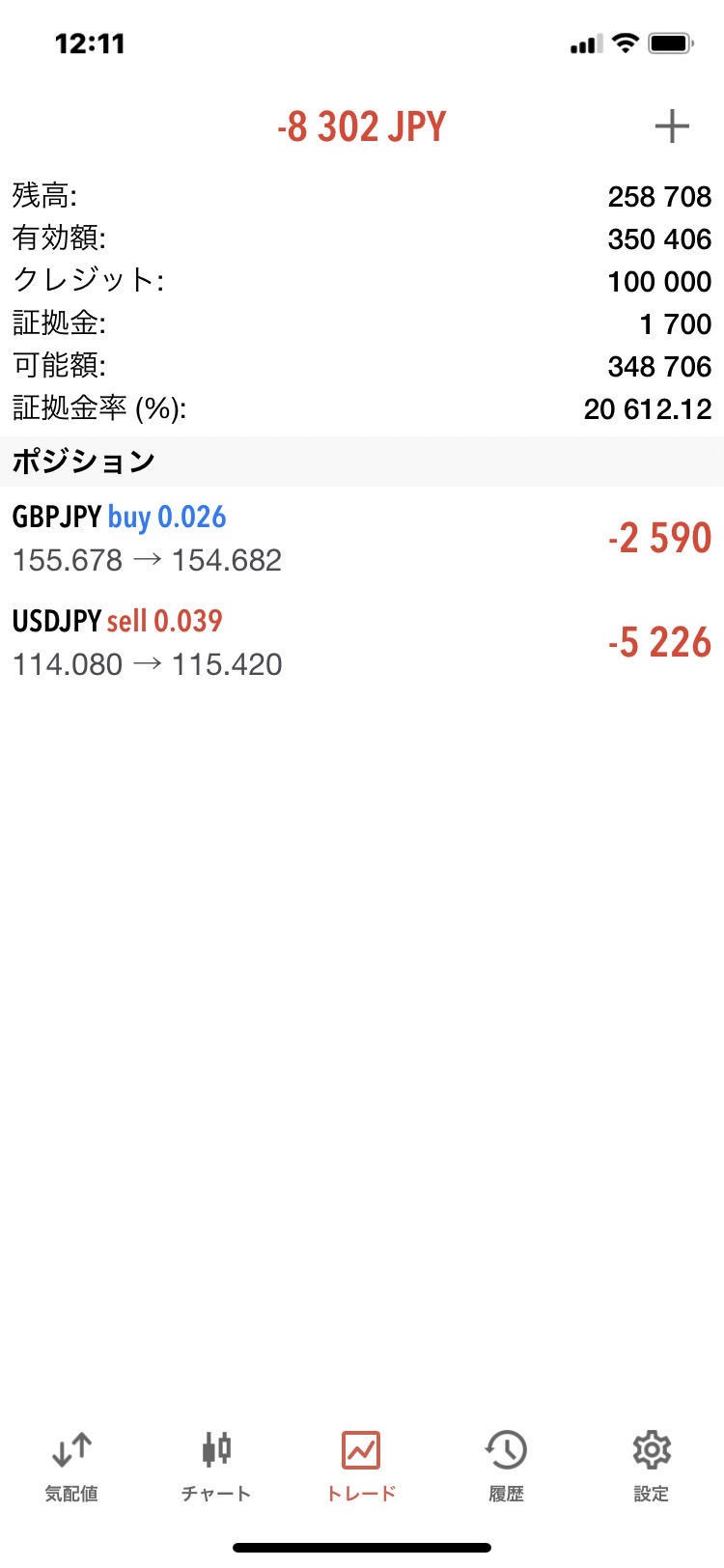
Task: Tap the plus icon for new order
Action: (x=672, y=126)
